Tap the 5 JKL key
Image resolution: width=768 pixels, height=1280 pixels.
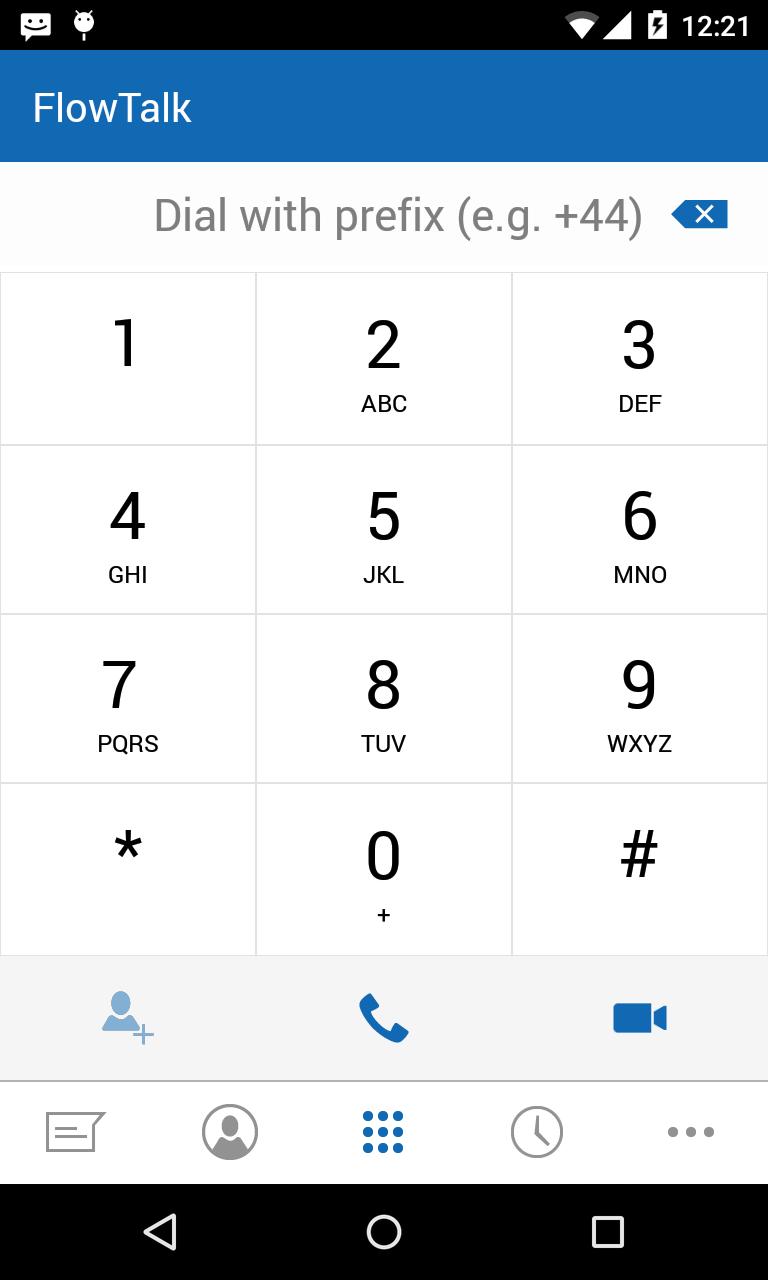(384, 530)
